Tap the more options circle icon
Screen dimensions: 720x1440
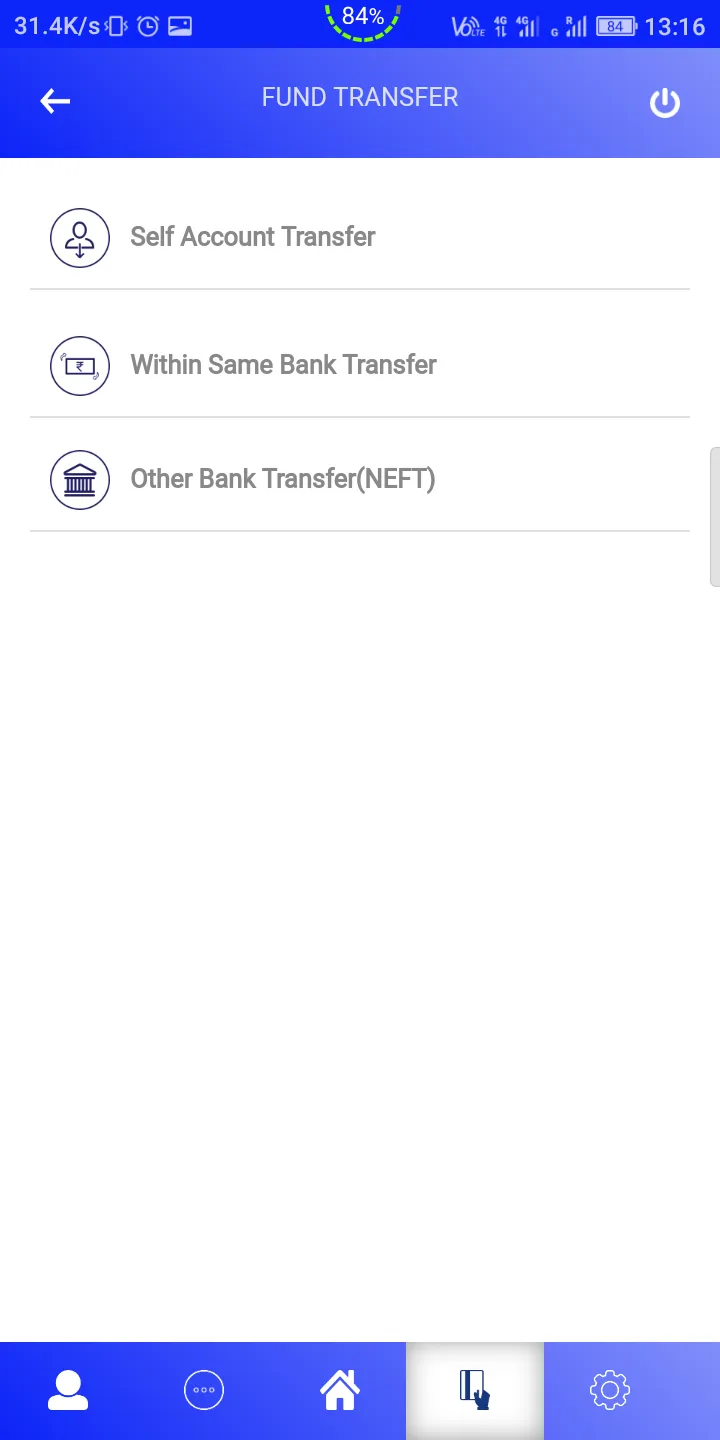point(204,1389)
